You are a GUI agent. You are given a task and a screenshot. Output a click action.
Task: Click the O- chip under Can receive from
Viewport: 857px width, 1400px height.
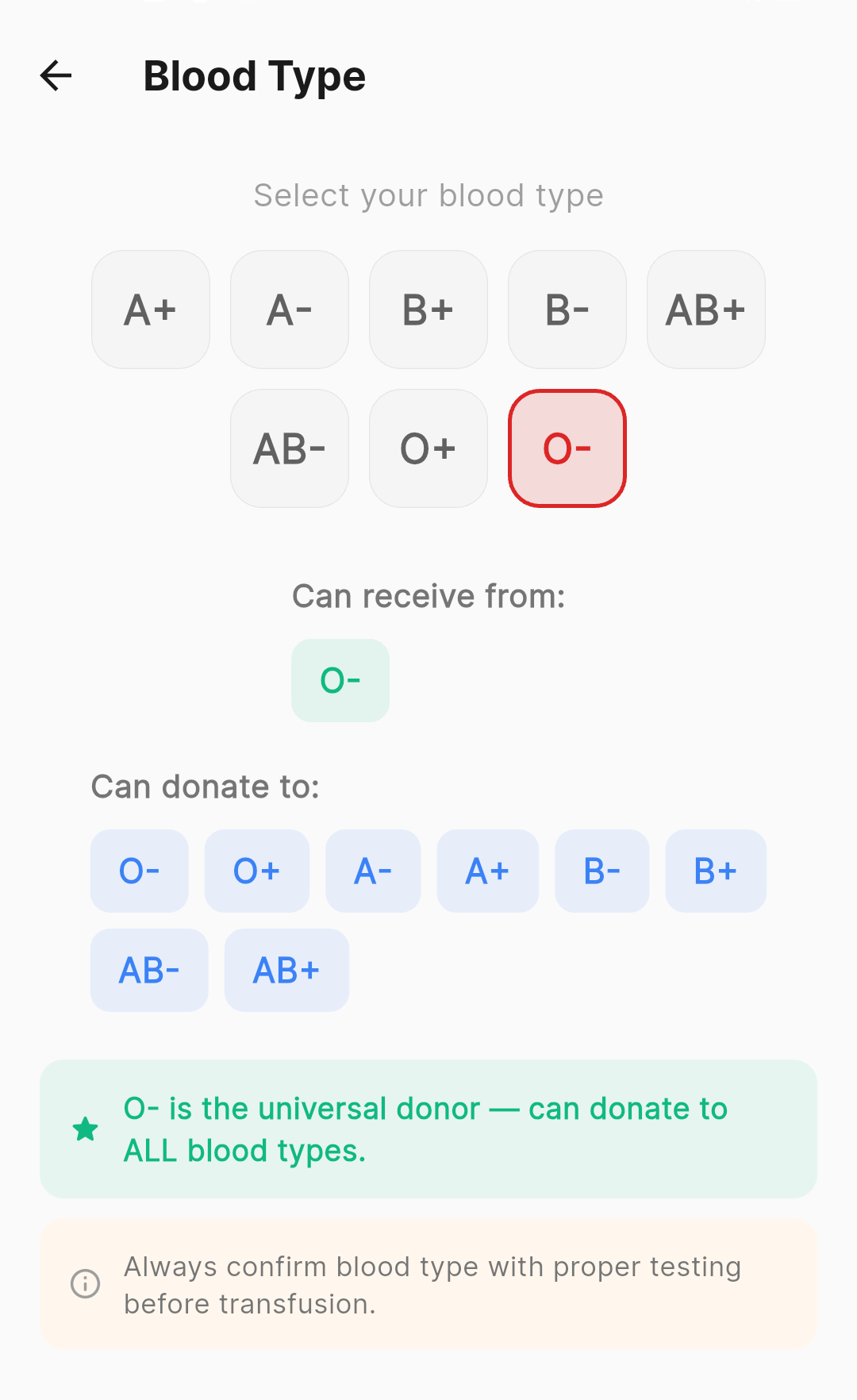tap(340, 679)
